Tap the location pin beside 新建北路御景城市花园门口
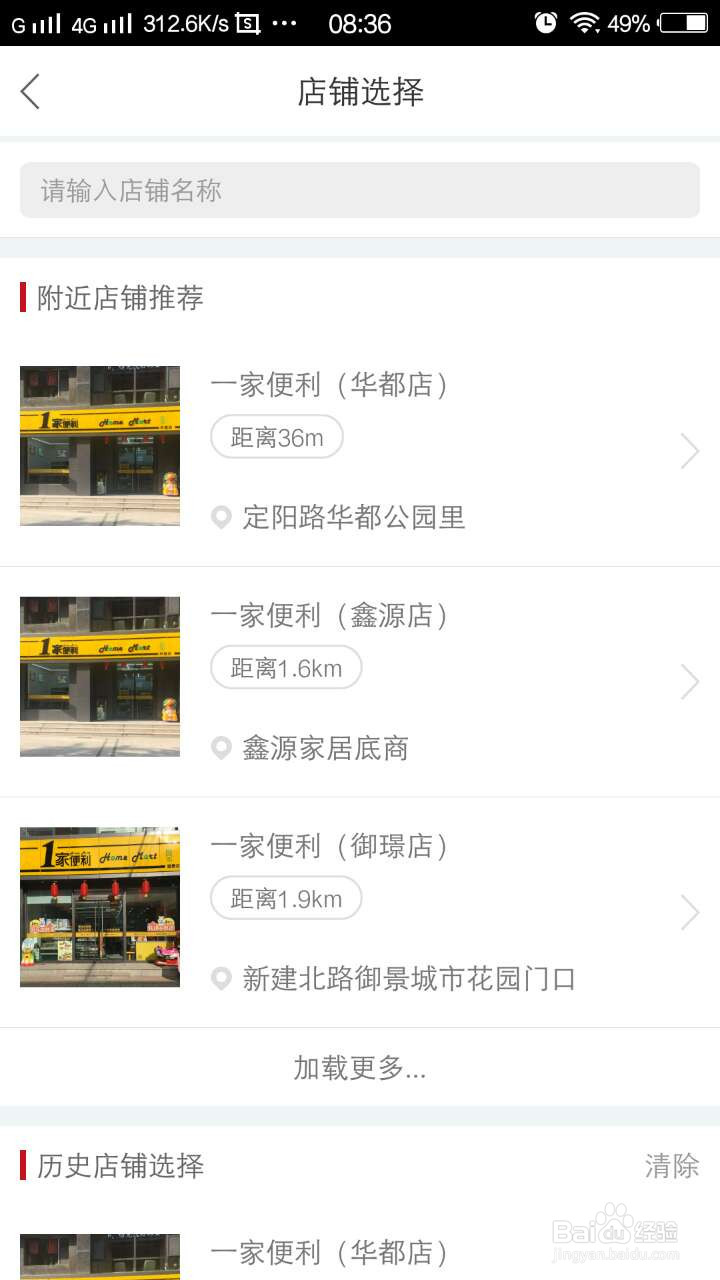 point(222,979)
